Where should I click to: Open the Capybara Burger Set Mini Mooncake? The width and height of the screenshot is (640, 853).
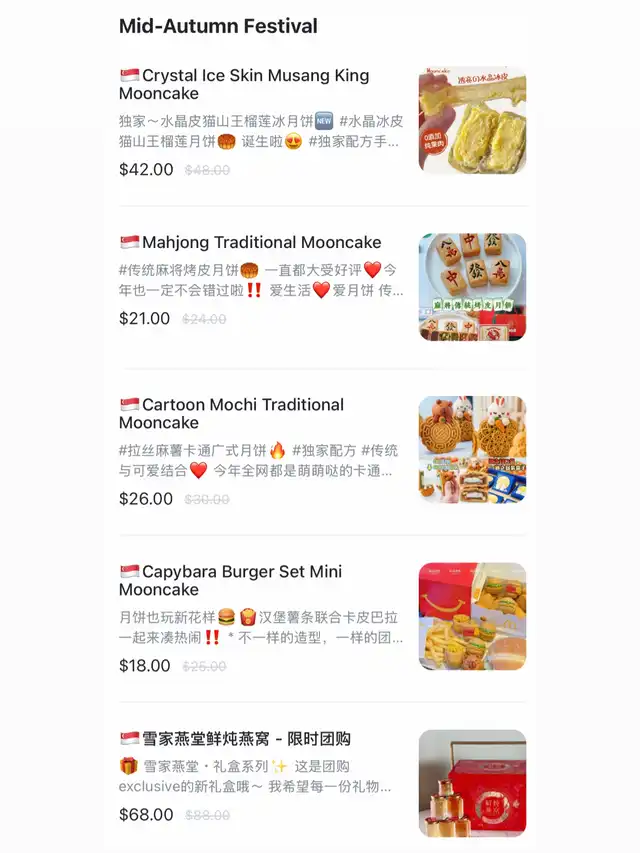coord(241,580)
